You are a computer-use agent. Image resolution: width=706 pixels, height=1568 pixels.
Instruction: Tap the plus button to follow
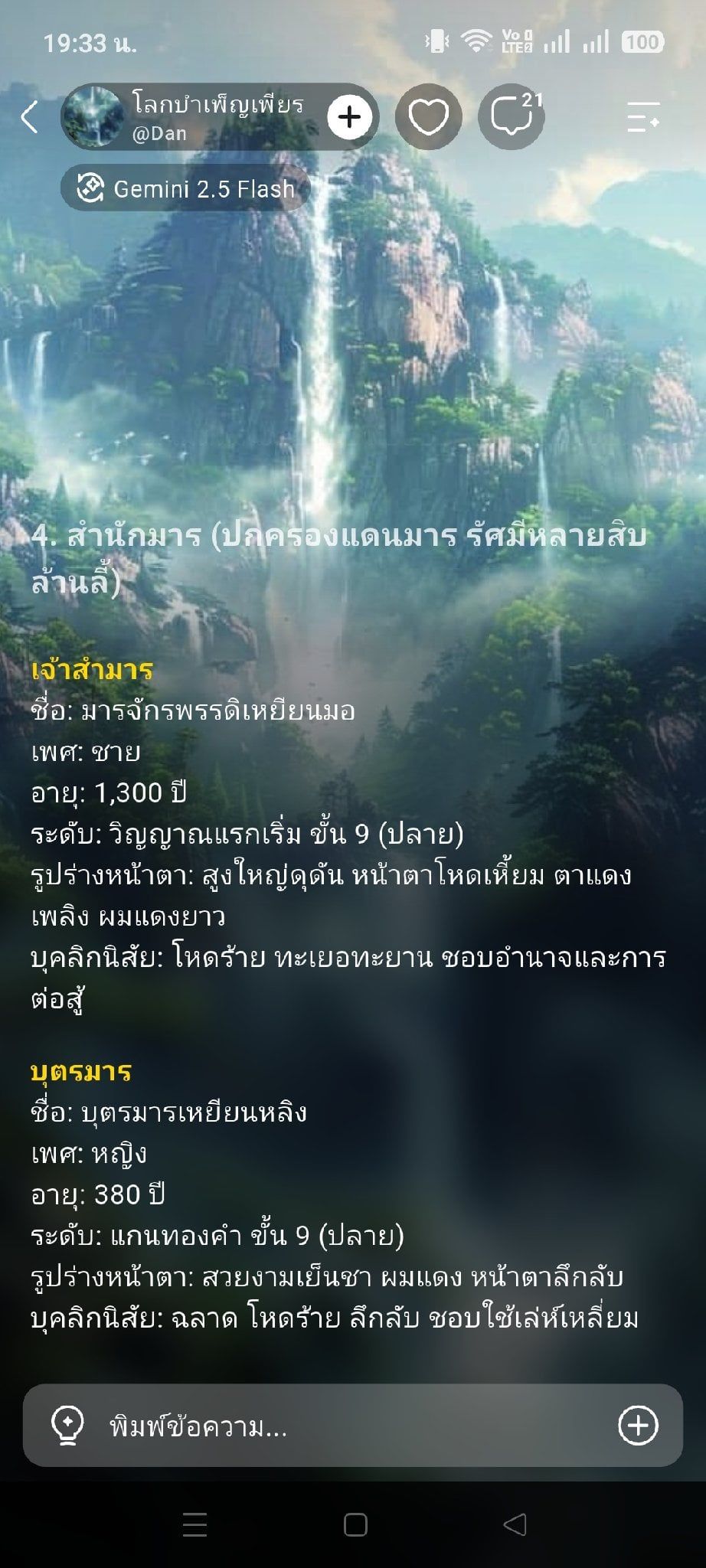350,116
